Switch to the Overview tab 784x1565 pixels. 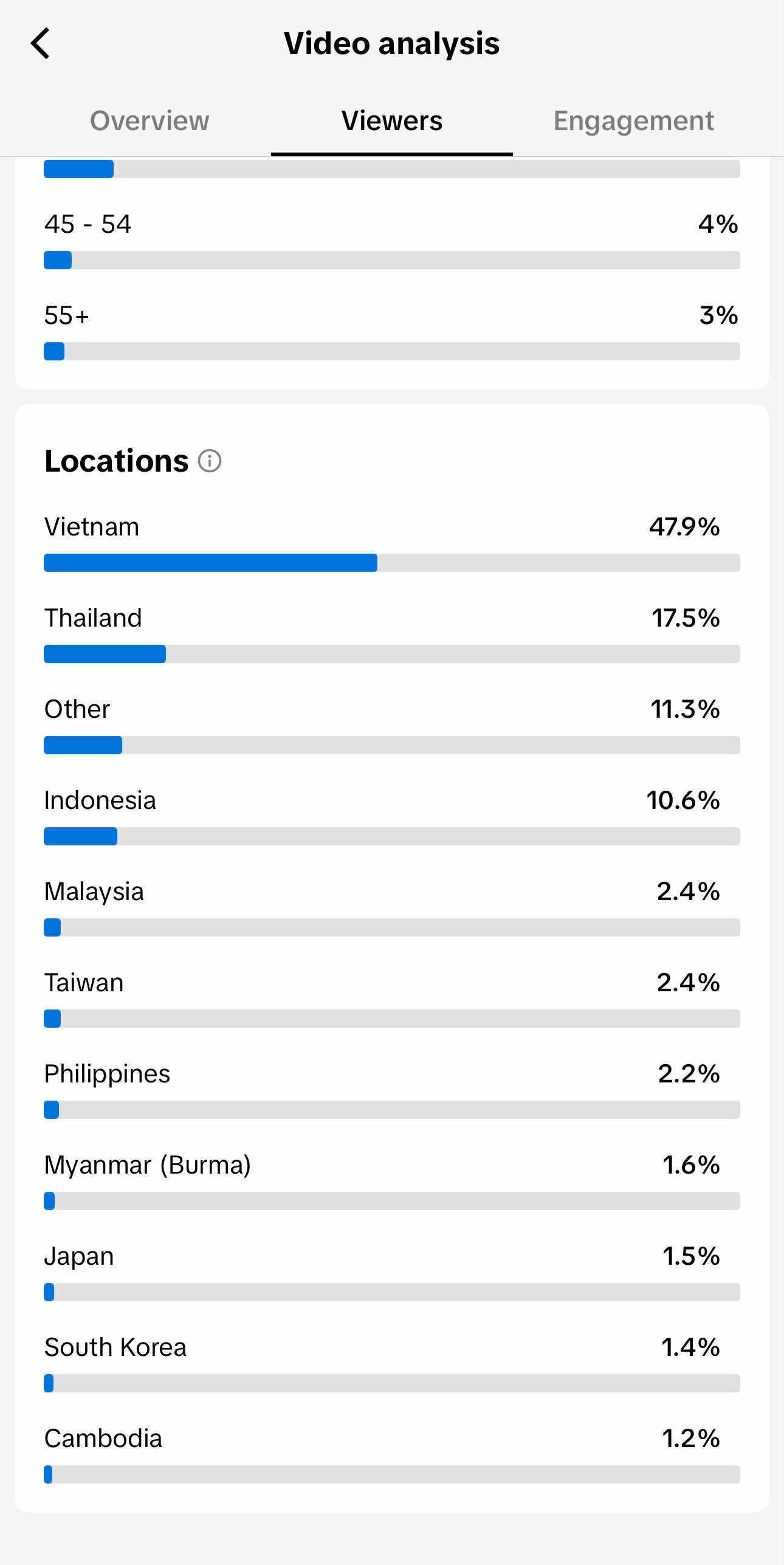[150, 121]
